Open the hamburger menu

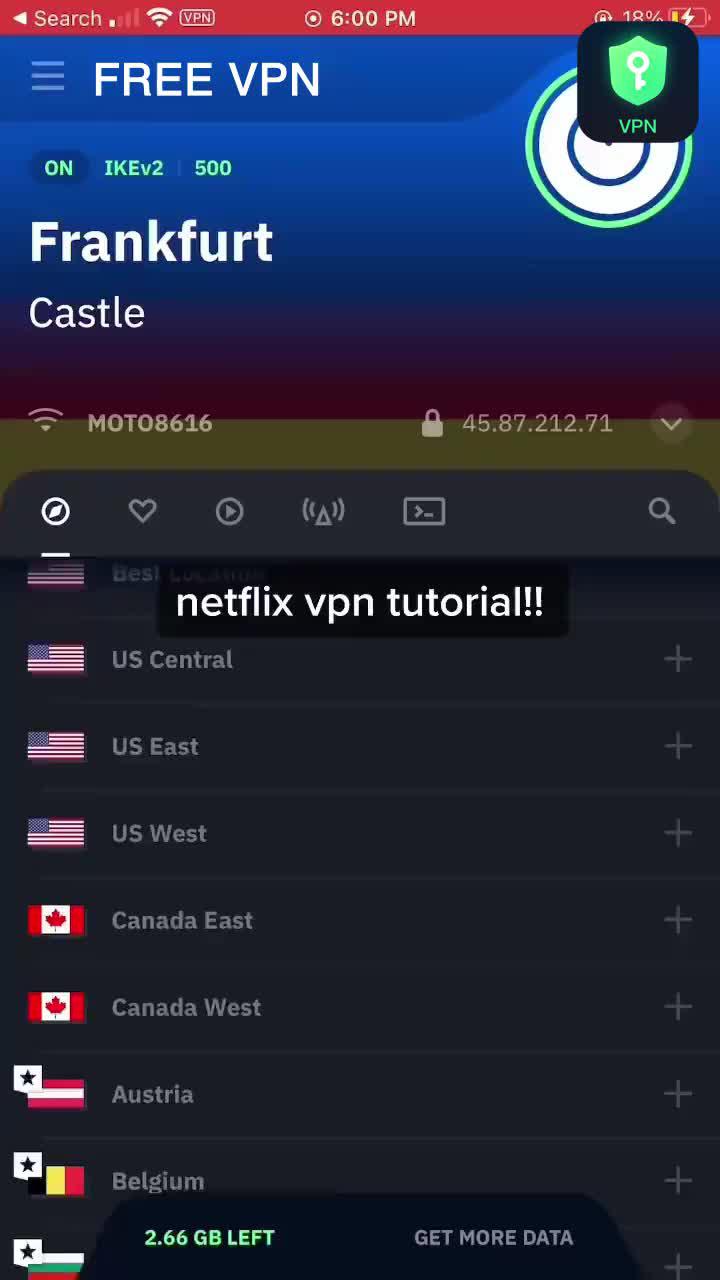[47, 77]
